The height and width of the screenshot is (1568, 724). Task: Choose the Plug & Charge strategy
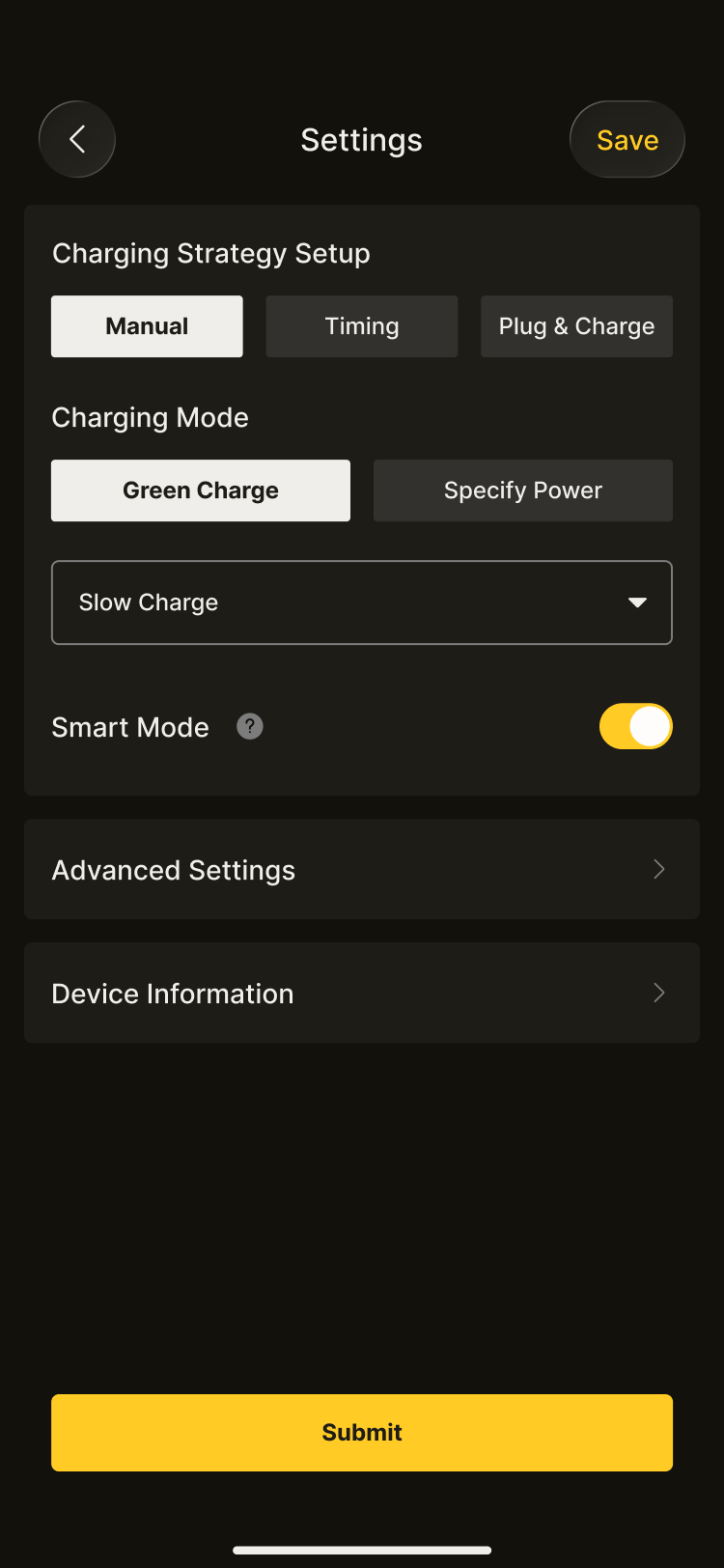pyautogui.click(x=576, y=326)
